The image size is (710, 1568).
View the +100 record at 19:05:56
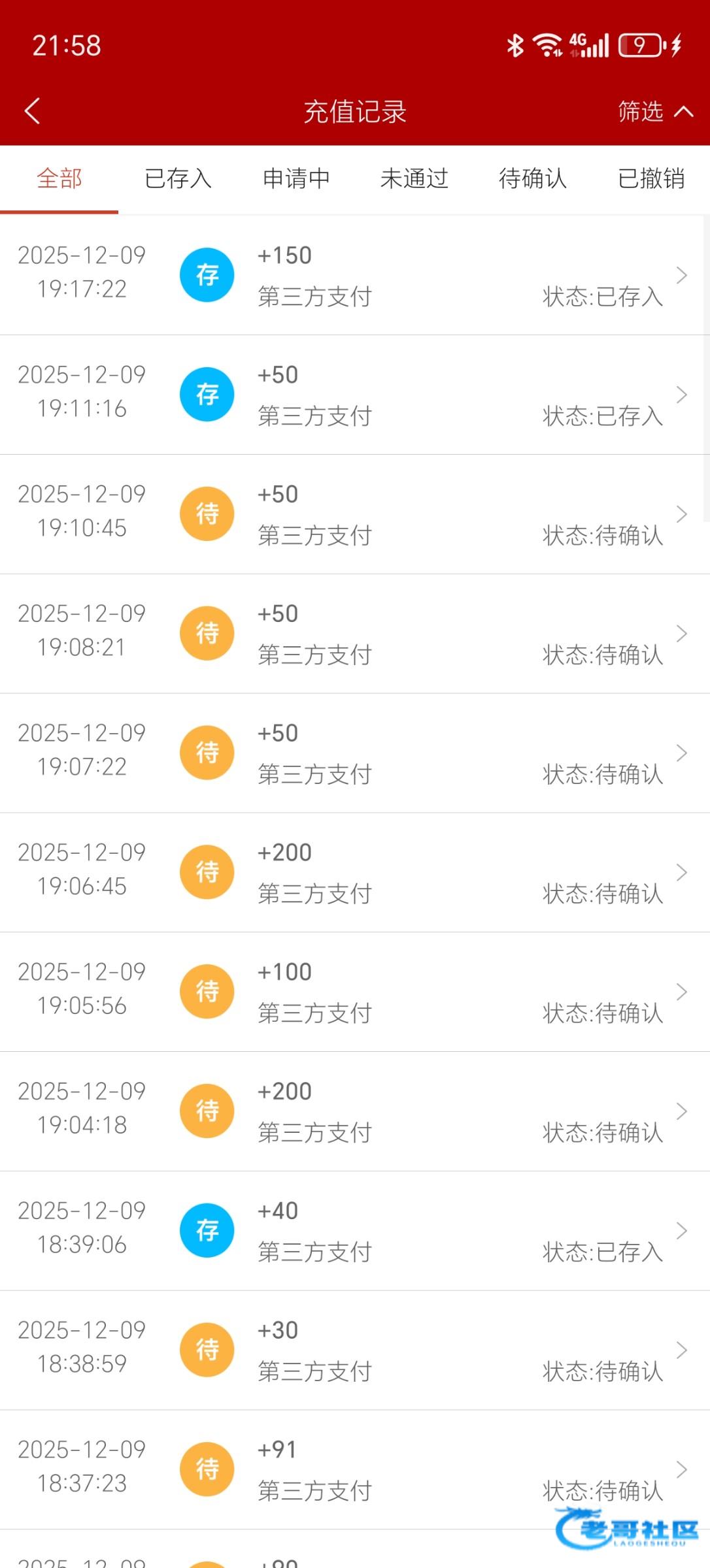pos(355,992)
